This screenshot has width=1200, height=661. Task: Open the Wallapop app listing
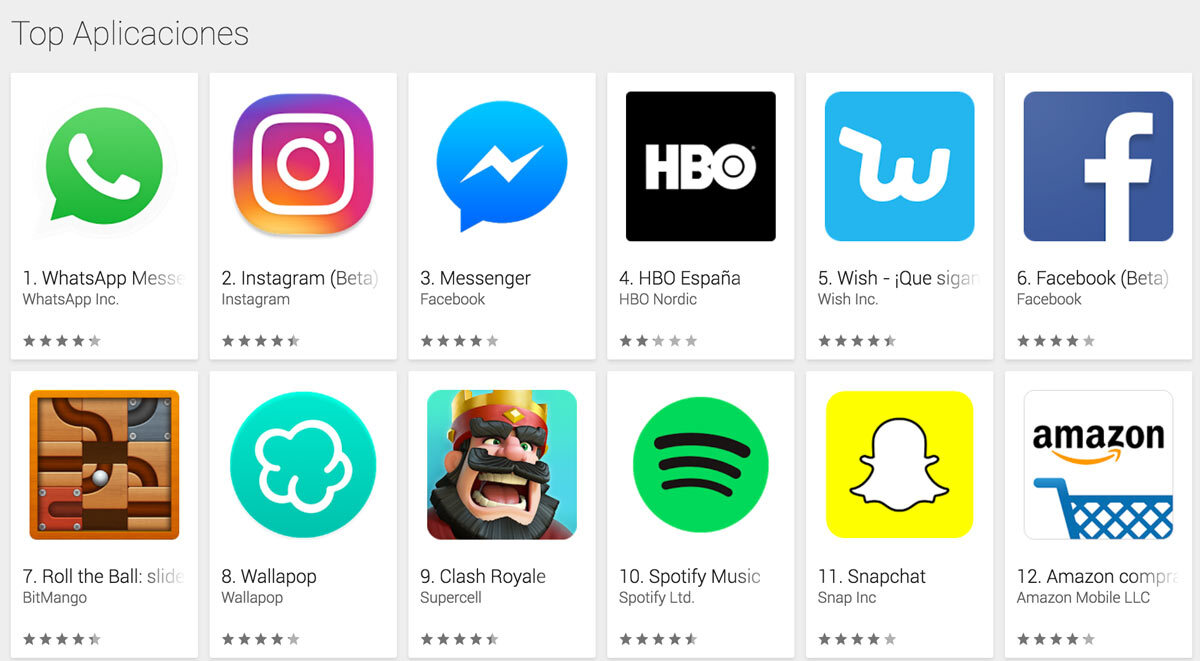303,465
